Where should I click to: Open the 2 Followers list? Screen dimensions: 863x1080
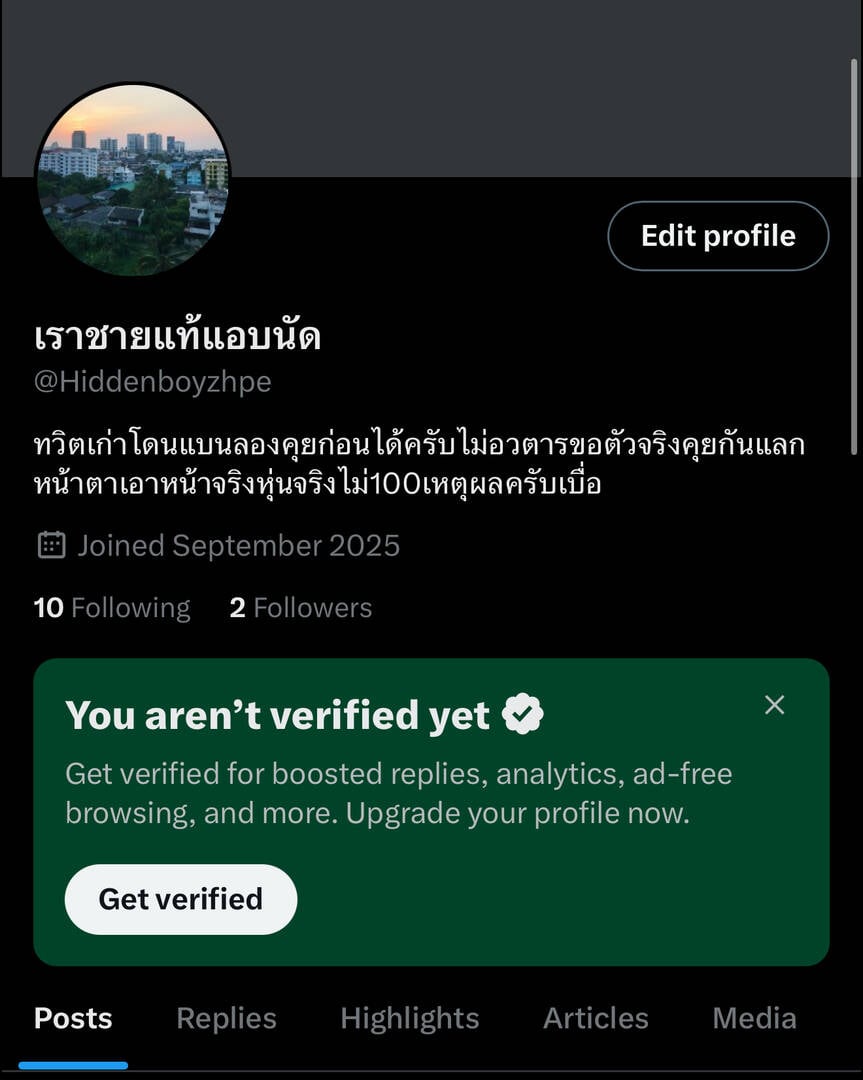pos(300,608)
